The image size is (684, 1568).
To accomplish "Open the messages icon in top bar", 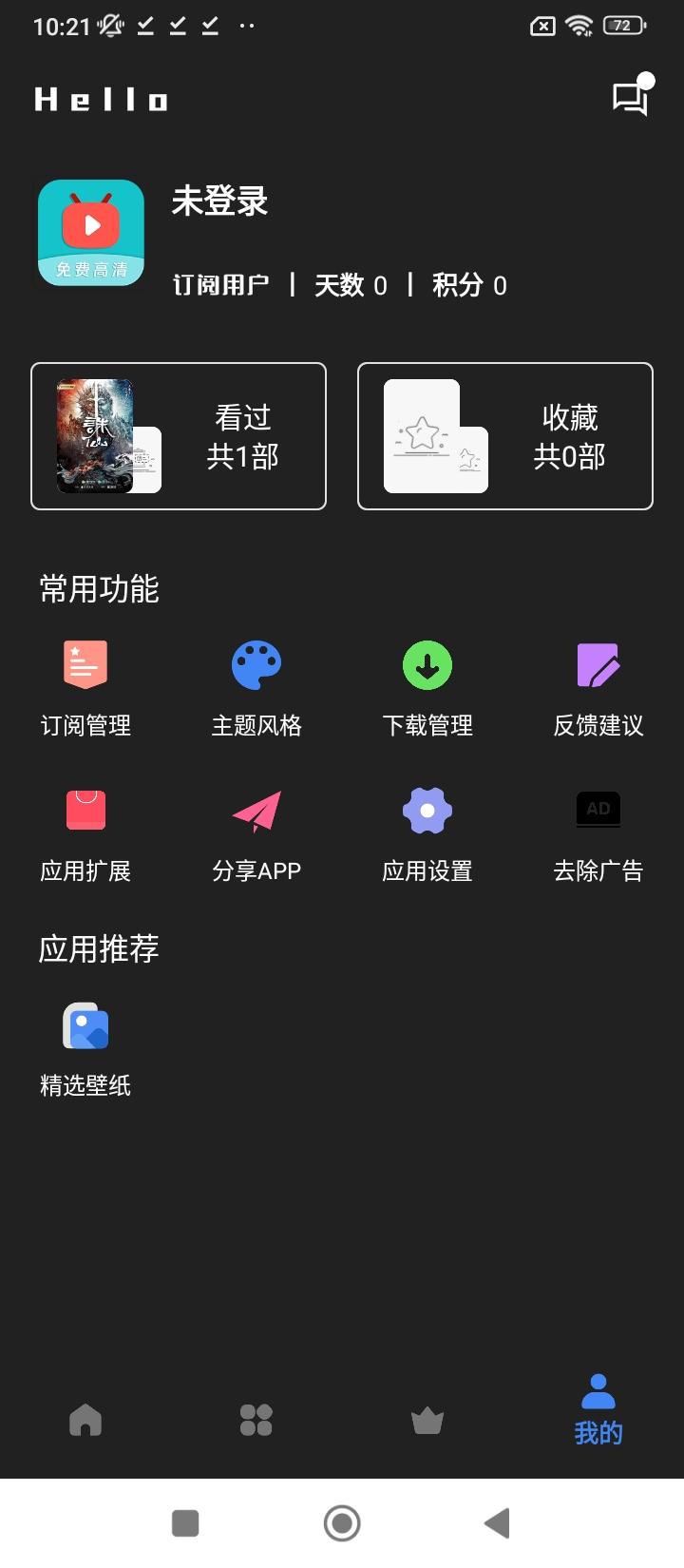I will (629, 98).
